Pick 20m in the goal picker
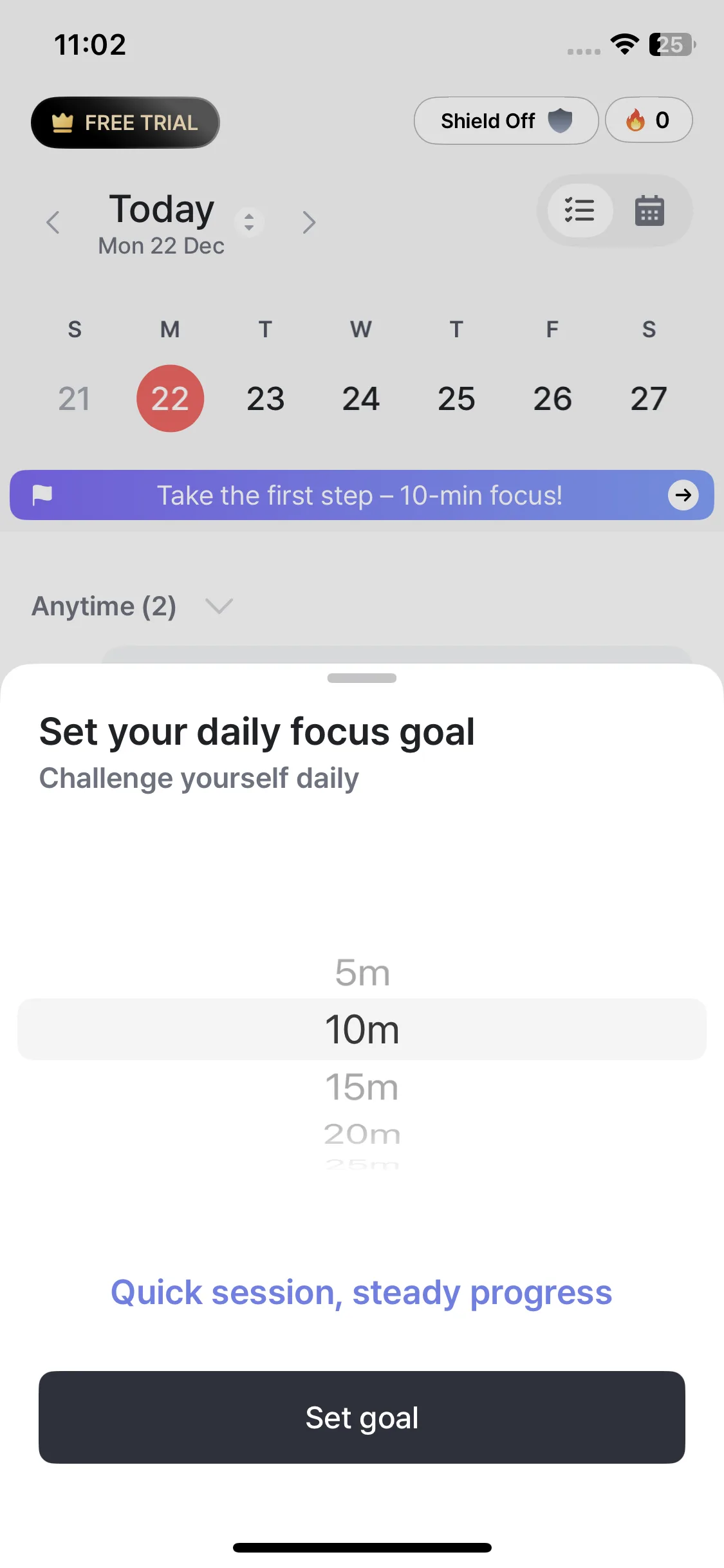 [362, 1134]
